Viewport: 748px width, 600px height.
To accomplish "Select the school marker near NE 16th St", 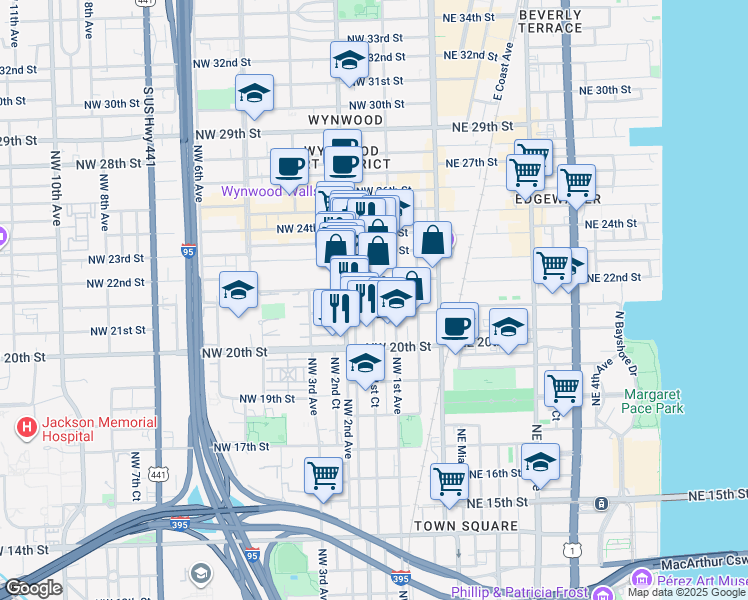I will 540,463.
